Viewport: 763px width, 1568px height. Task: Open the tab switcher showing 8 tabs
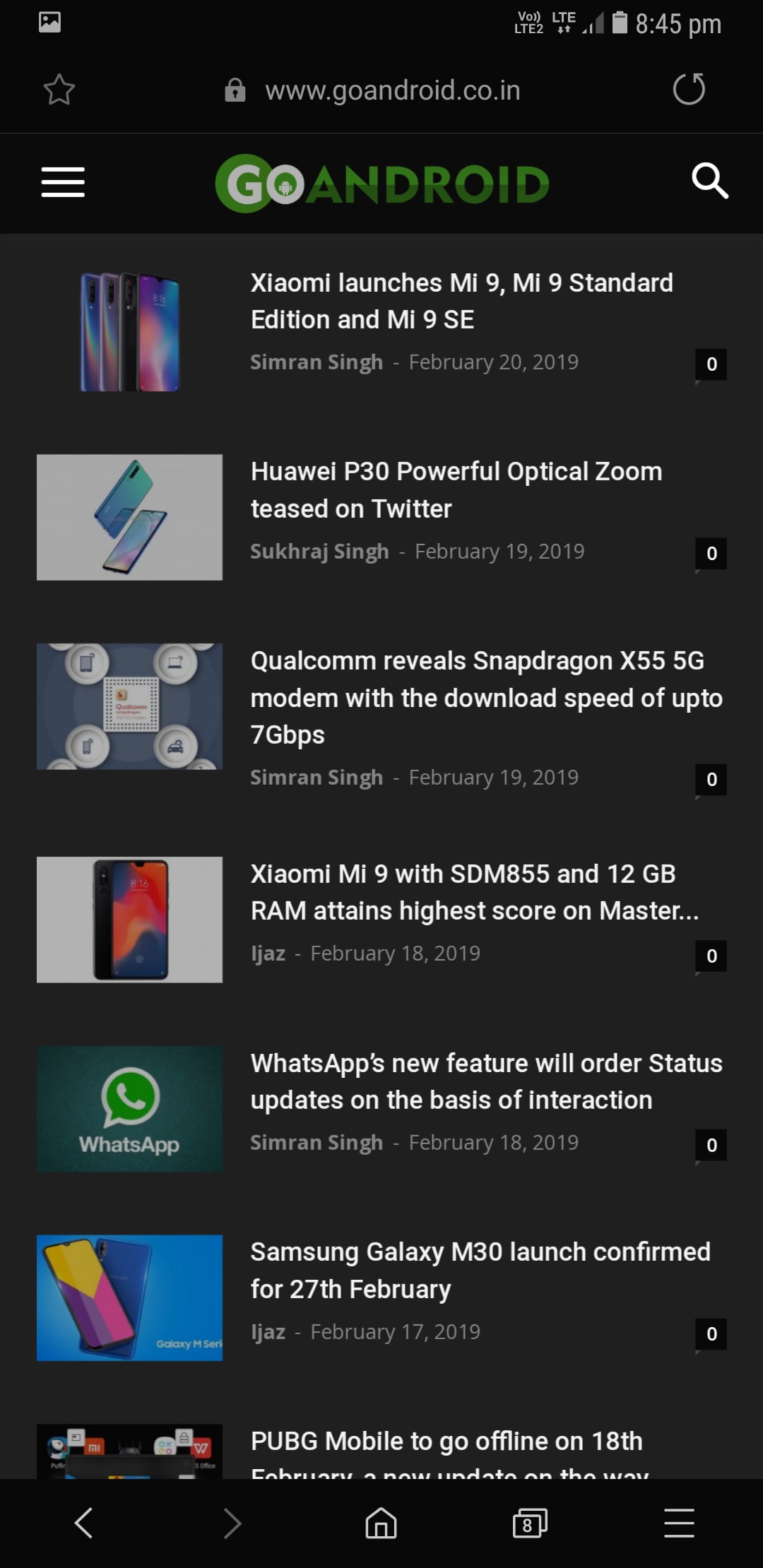[x=530, y=1524]
